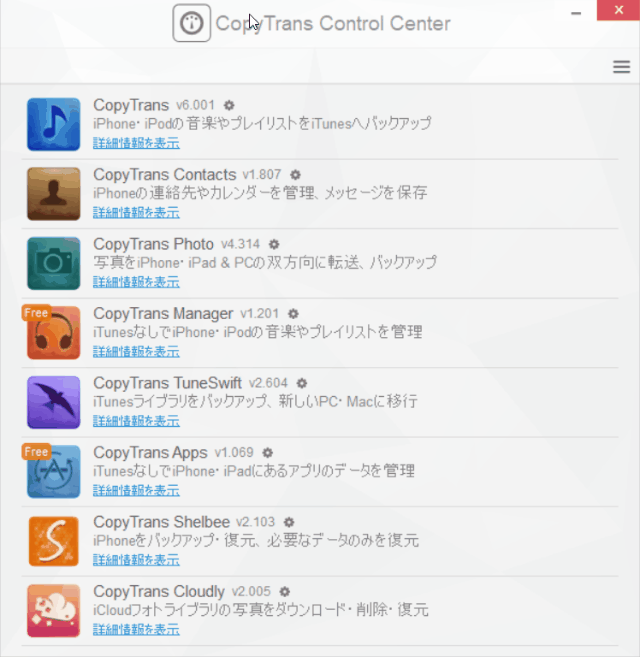The width and height of the screenshot is (640, 657).
Task: Launch CopyTrans Shelbee
Action: 53,541
